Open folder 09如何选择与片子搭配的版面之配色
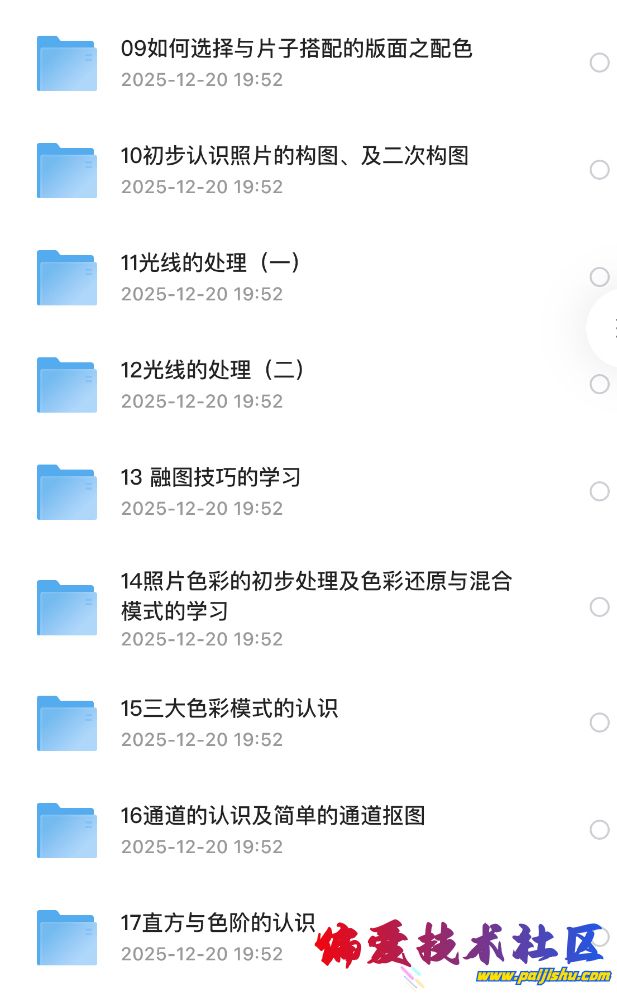The height and width of the screenshot is (1000, 617). (x=296, y=48)
